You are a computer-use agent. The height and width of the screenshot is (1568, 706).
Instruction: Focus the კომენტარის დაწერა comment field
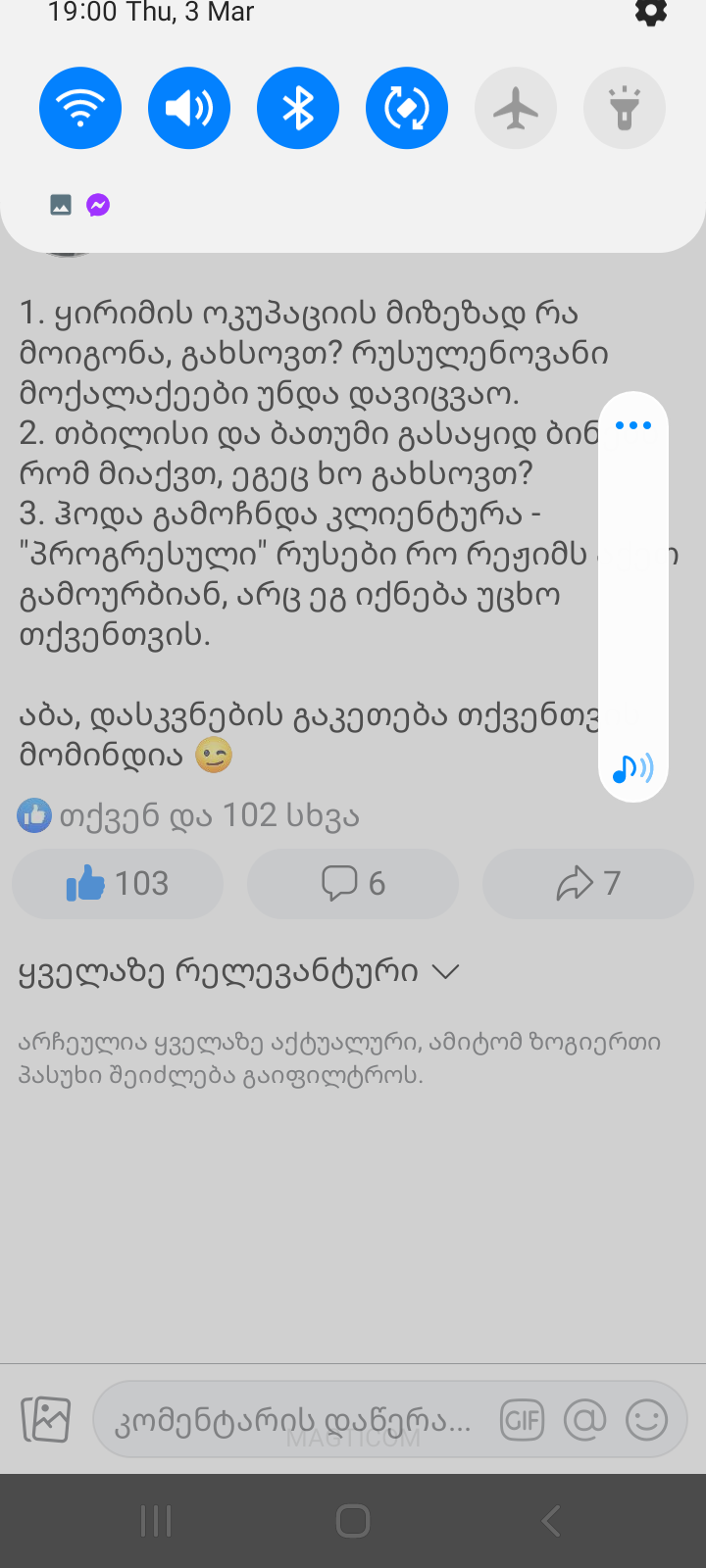click(x=294, y=1420)
